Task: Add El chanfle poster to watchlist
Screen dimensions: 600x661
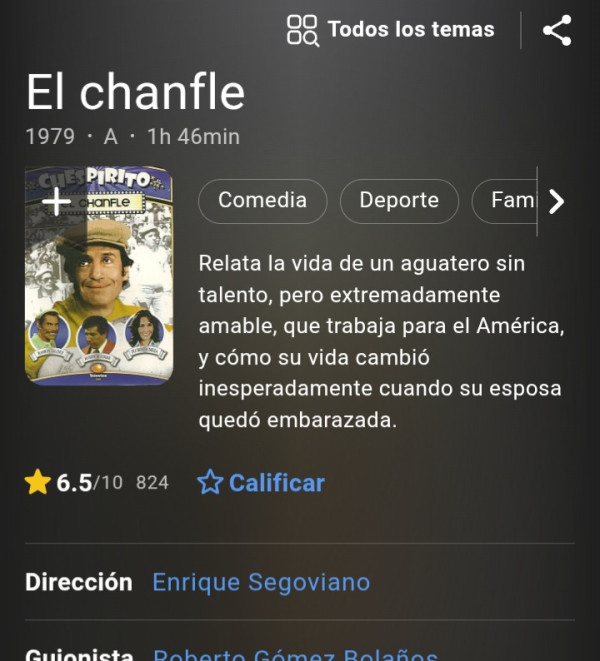Action: (57, 201)
